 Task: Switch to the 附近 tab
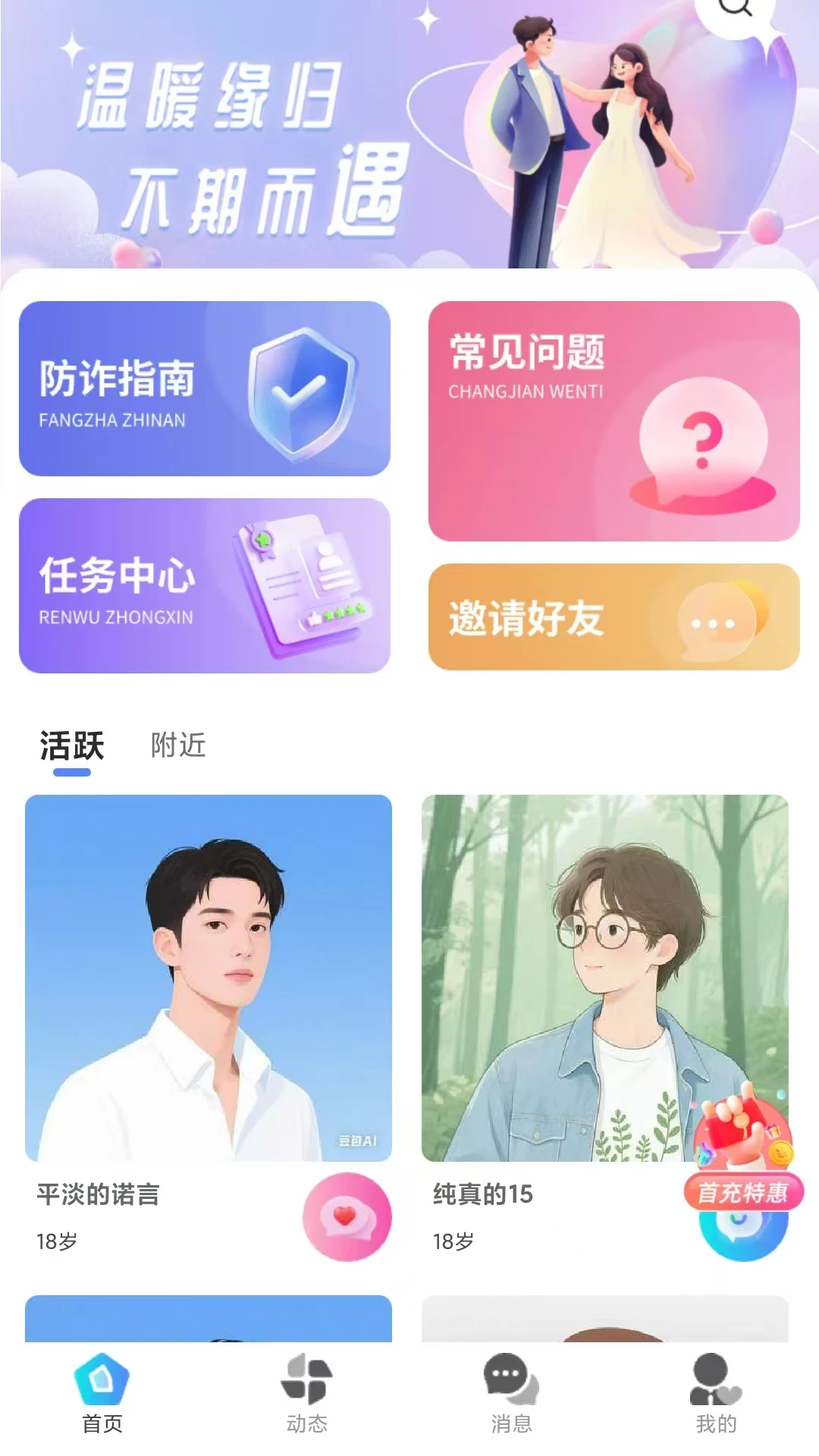point(178,745)
